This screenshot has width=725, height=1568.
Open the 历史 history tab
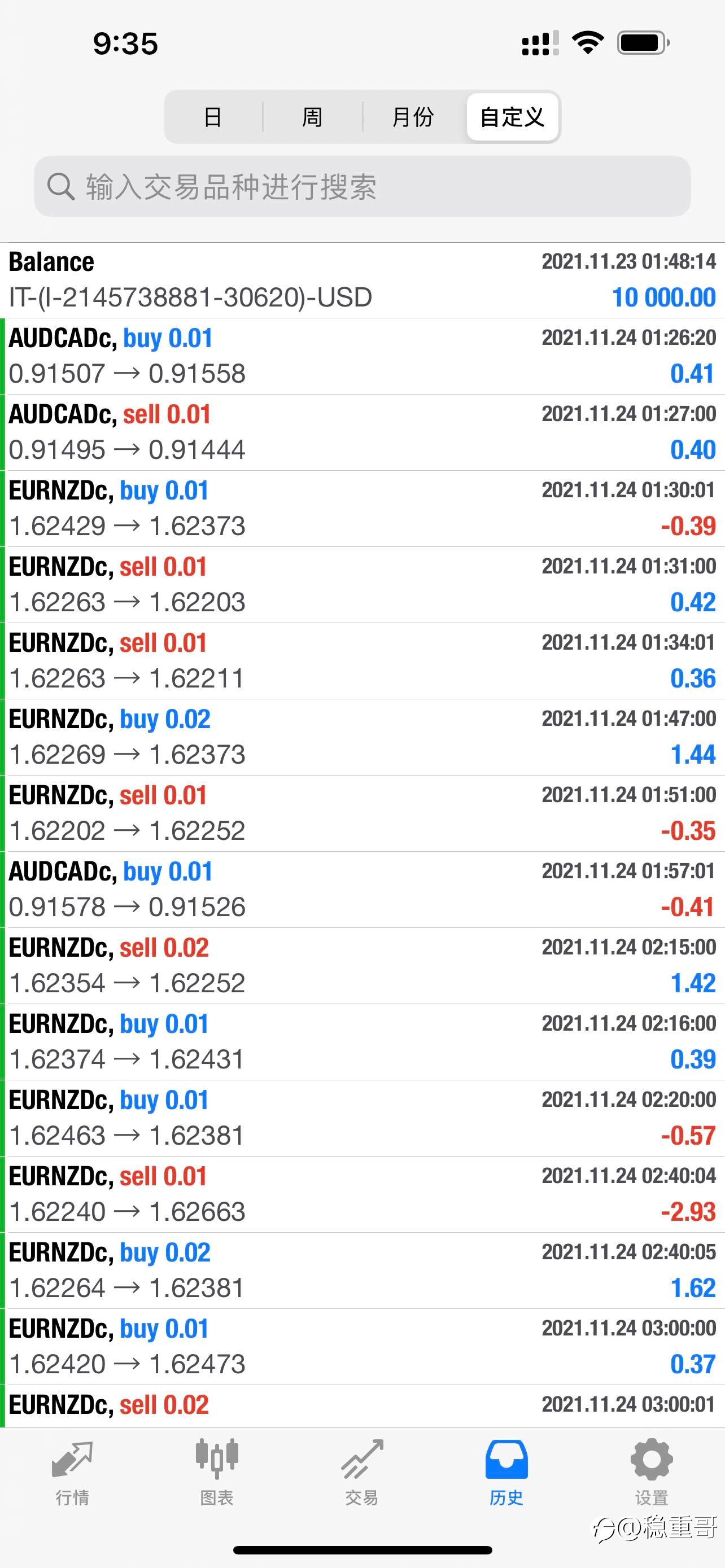pos(506,1474)
